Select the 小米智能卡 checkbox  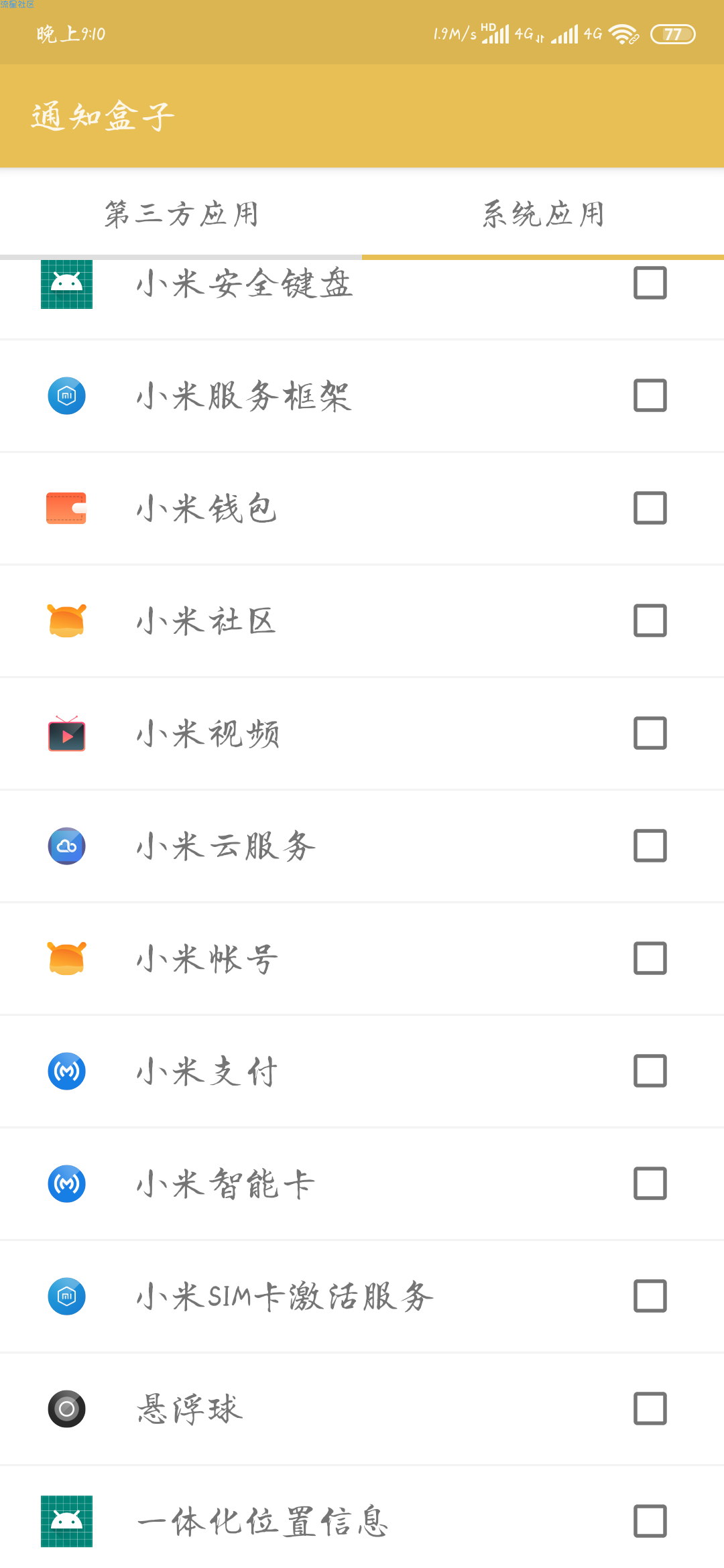[x=650, y=1183]
